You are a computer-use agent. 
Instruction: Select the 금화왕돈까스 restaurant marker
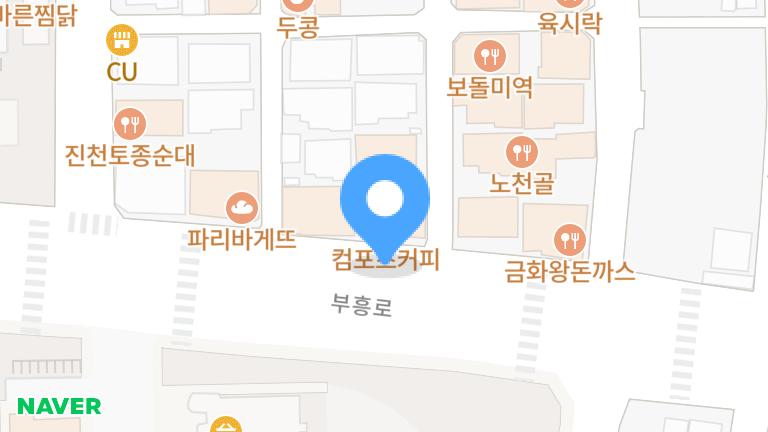tap(570, 239)
